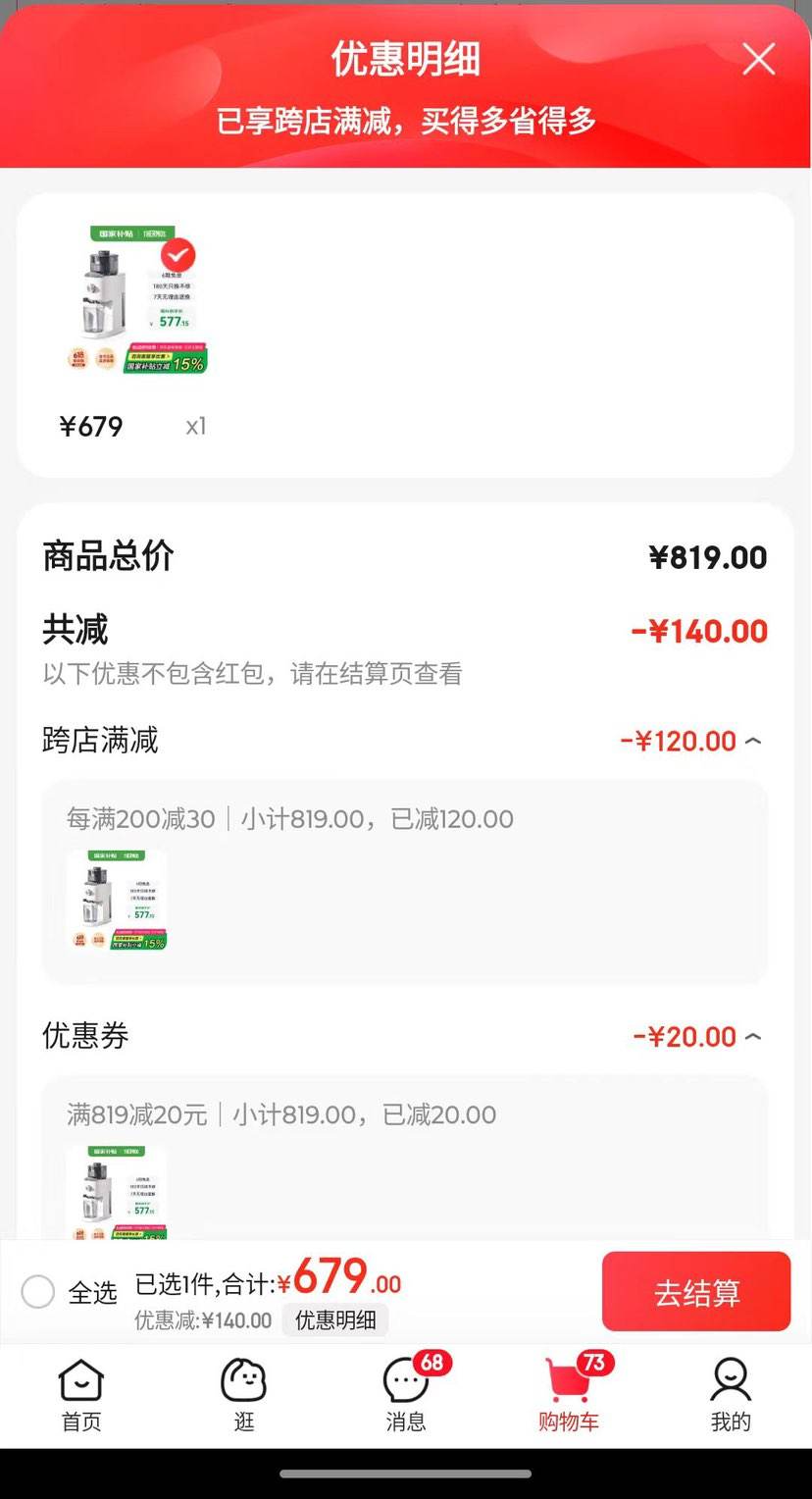Switch to the 购物车 cart tab
812x1499 pixels.
tap(569, 1395)
